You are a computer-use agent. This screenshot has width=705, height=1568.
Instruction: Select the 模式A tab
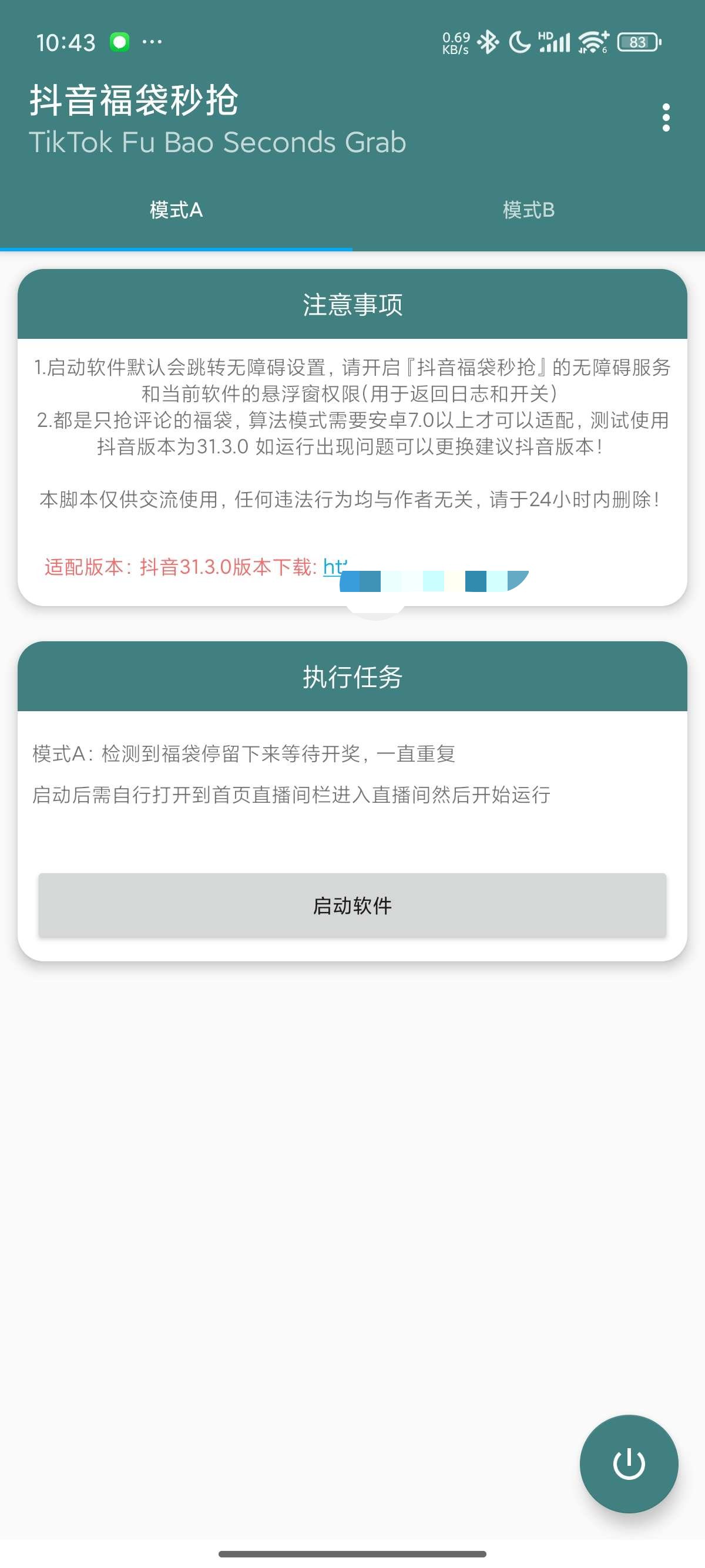click(176, 210)
